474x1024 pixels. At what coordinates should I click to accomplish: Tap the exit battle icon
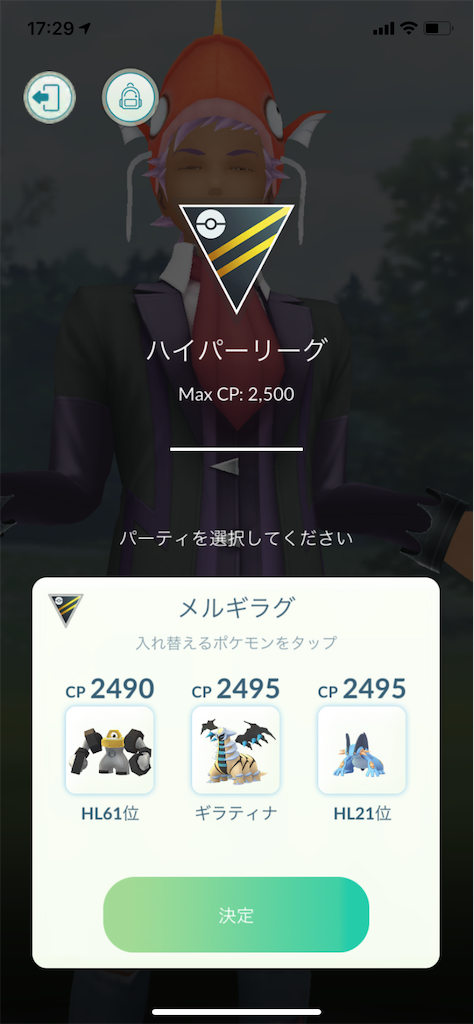point(50,98)
